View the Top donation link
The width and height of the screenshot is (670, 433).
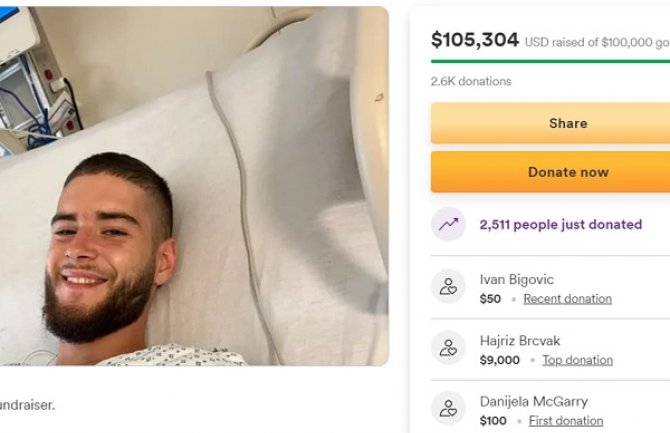click(x=577, y=360)
